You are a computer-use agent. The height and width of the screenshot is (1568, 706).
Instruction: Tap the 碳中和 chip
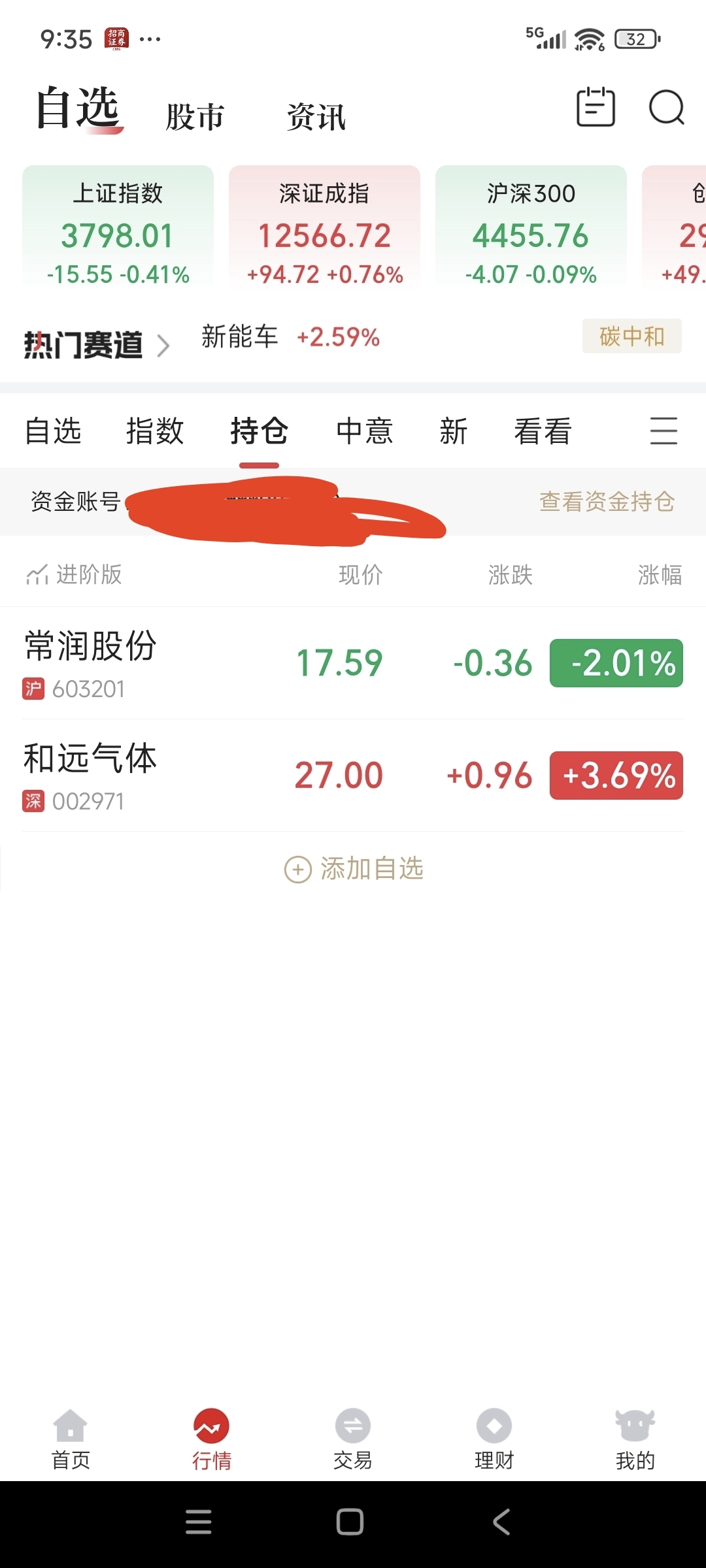click(632, 336)
